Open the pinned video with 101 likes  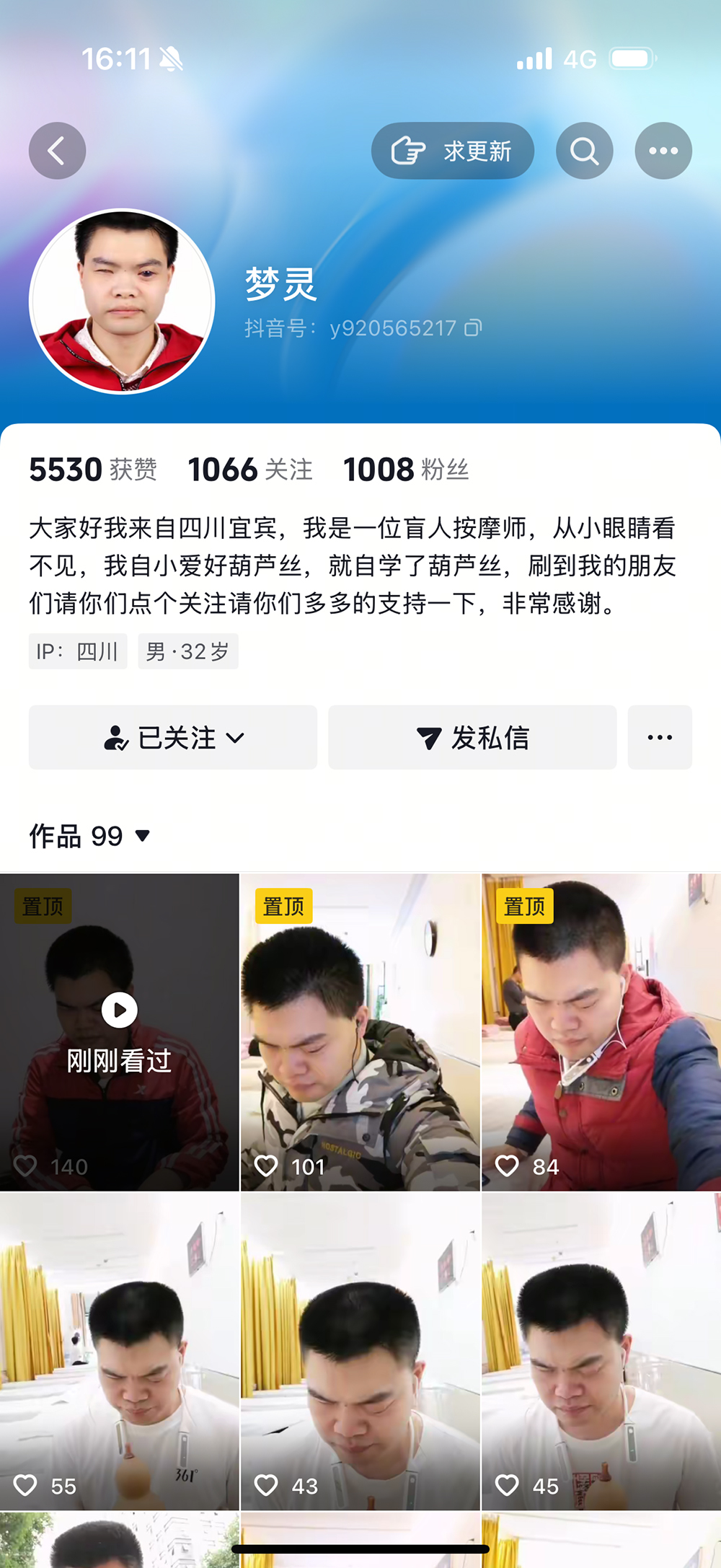[360, 1031]
